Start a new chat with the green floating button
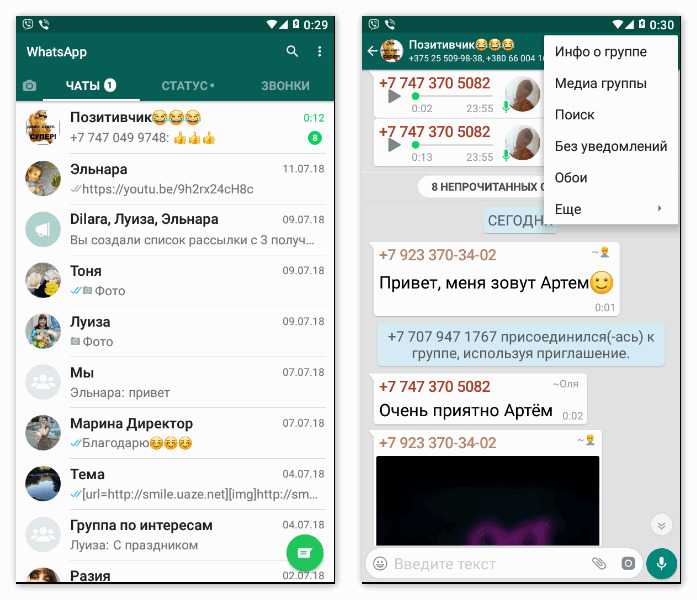 (305, 553)
